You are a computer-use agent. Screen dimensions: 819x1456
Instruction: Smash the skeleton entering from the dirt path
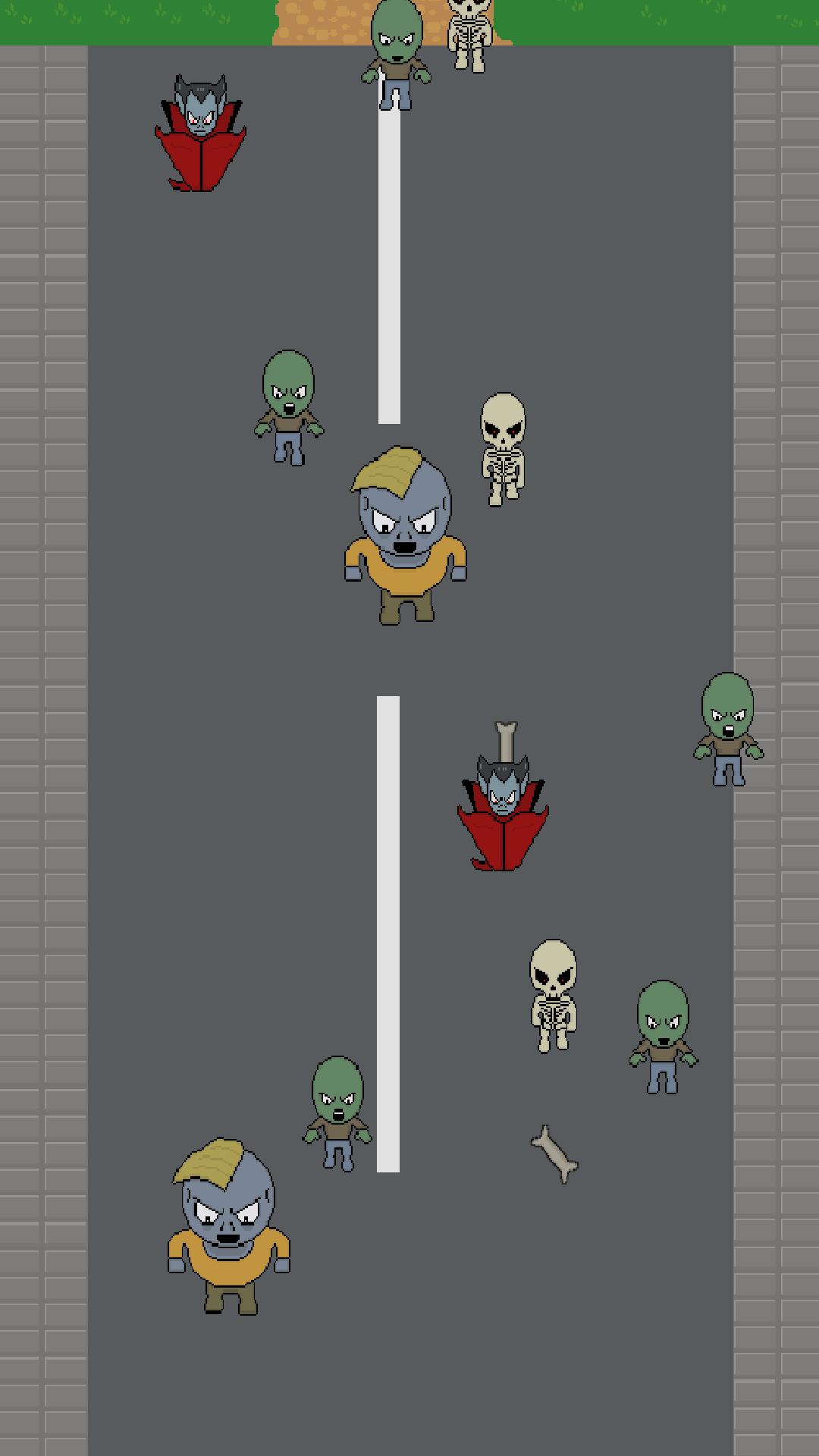(x=470, y=34)
